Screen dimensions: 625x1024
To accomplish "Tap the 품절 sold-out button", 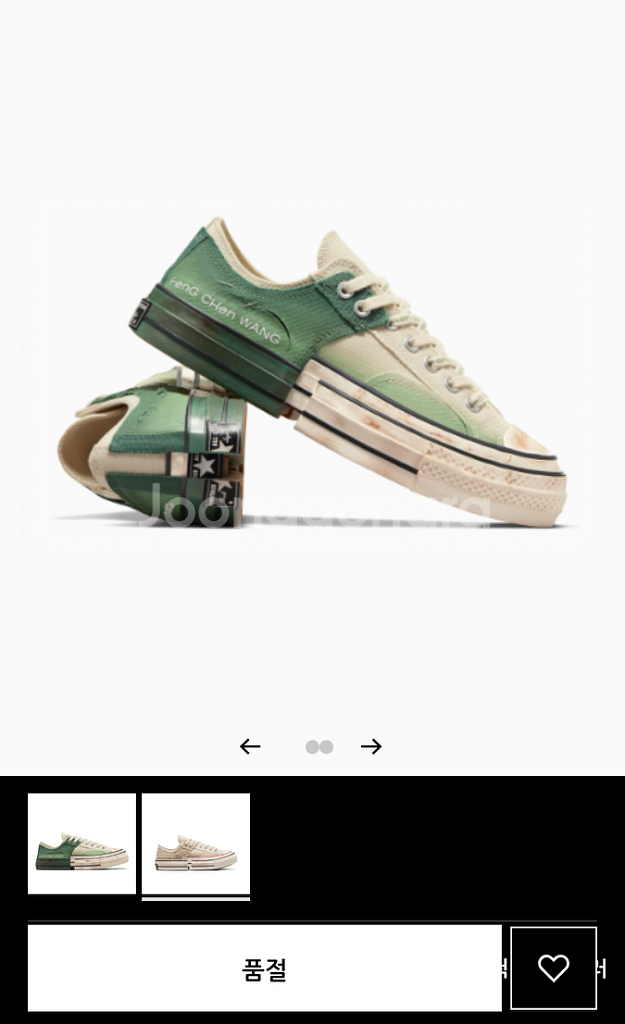I will (x=264, y=968).
